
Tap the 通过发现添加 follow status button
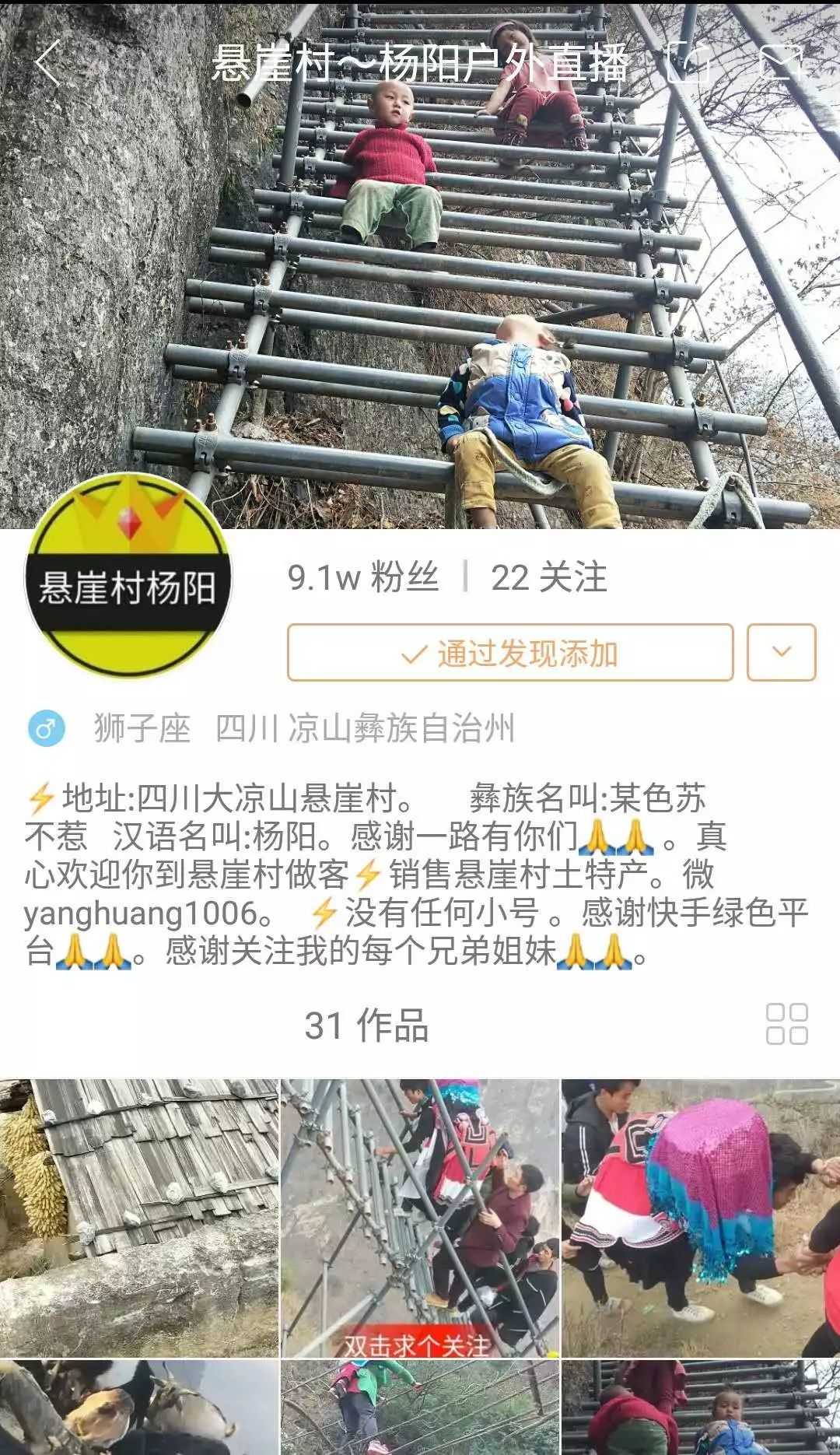coord(510,653)
